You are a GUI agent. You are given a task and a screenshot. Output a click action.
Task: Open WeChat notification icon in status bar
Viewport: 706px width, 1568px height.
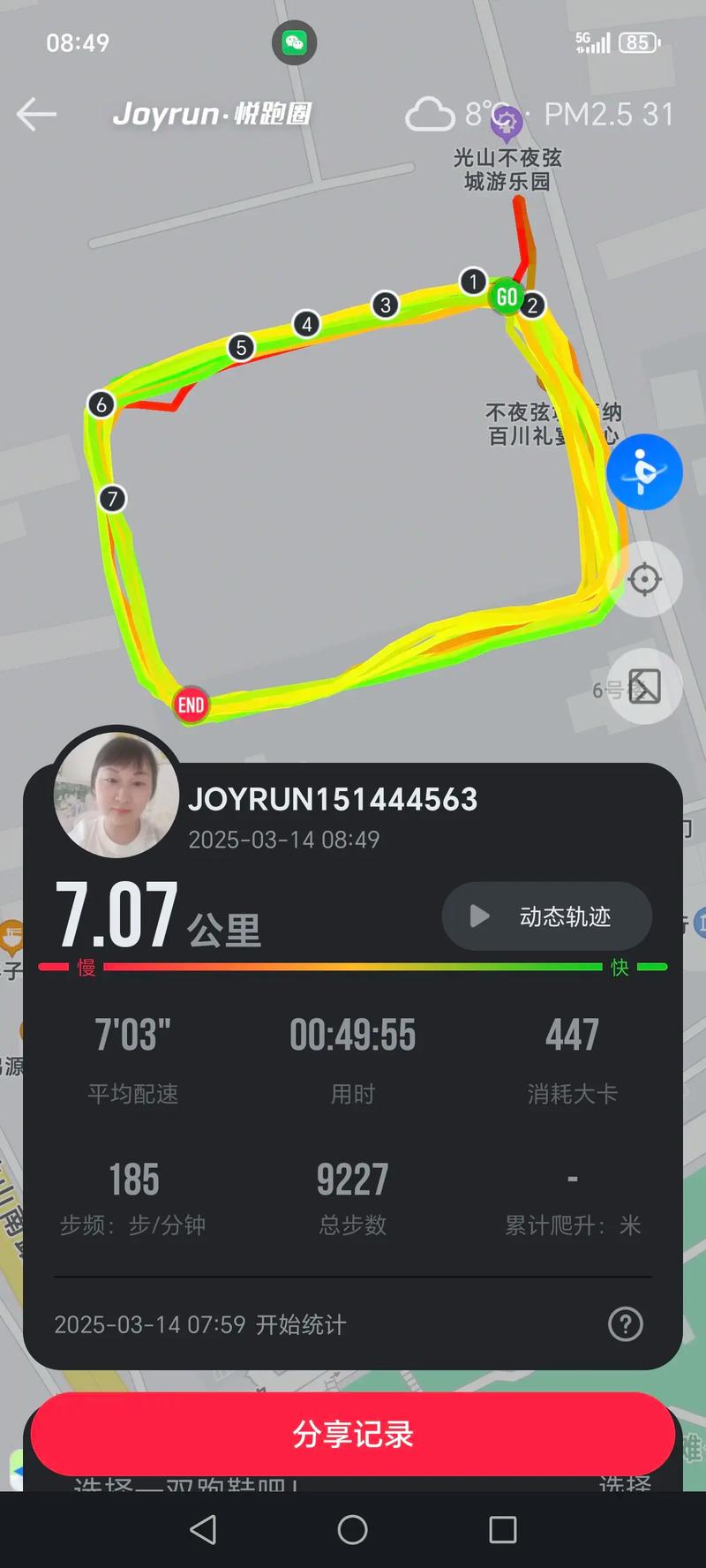(295, 41)
